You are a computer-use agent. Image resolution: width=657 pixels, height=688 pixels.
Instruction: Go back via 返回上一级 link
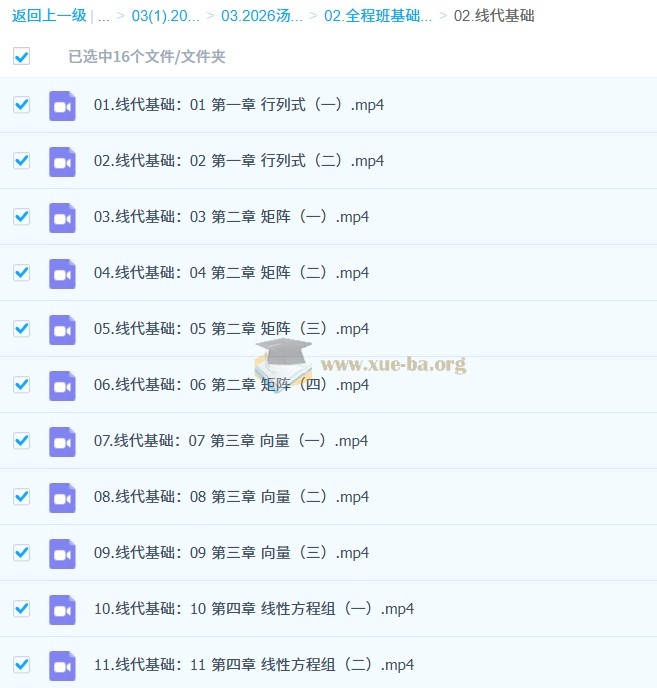coord(49,16)
